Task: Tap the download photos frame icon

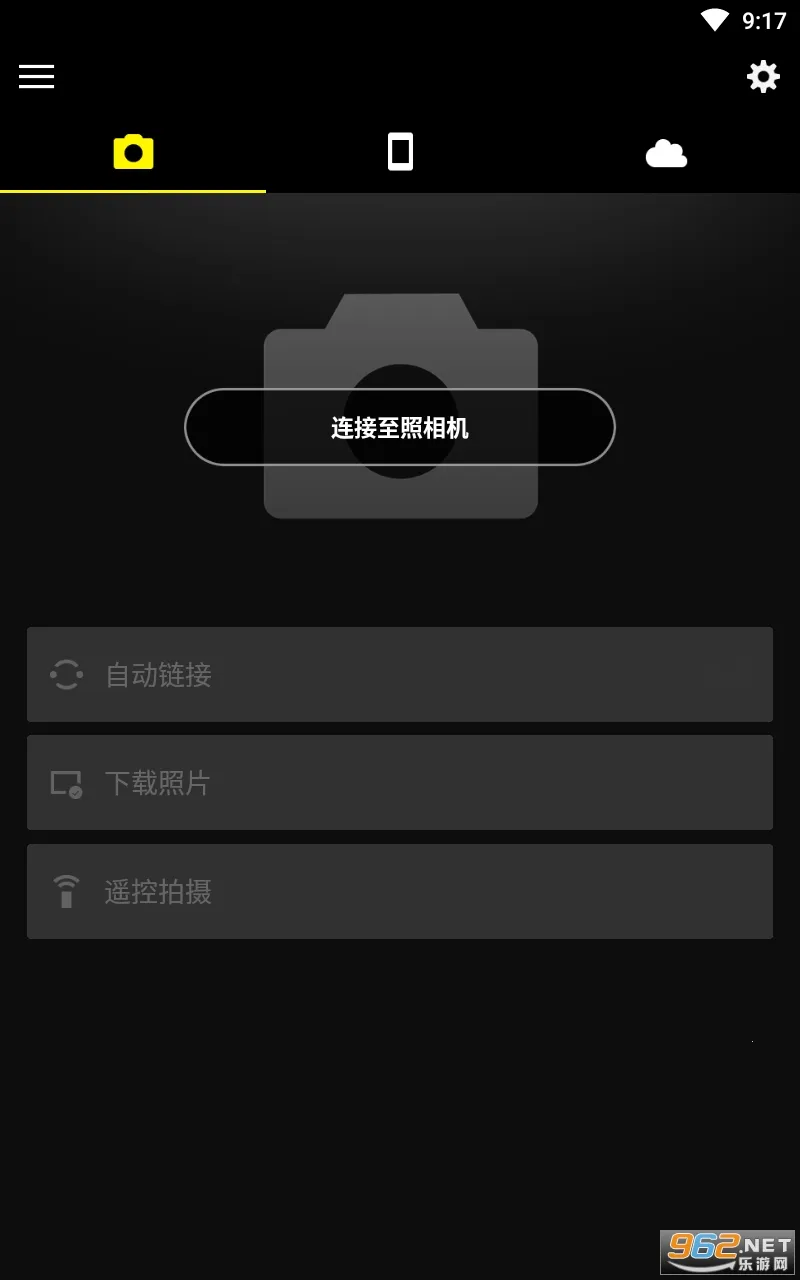Action: (66, 783)
